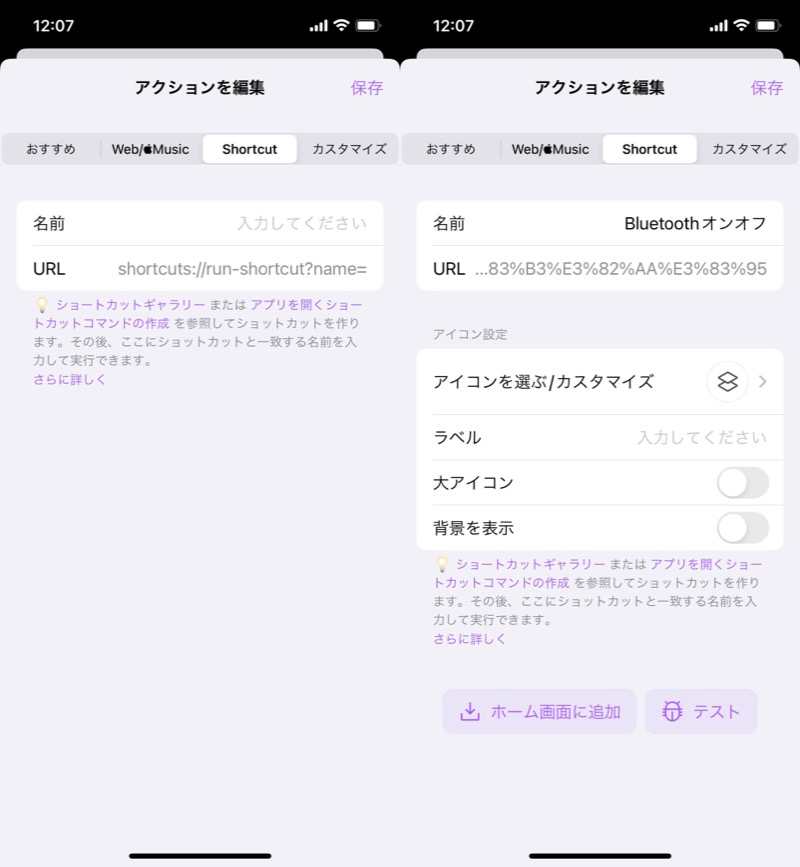
Task: Edit the URL field showing shortcuts://run-shortcut?name=
Action: (x=242, y=269)
